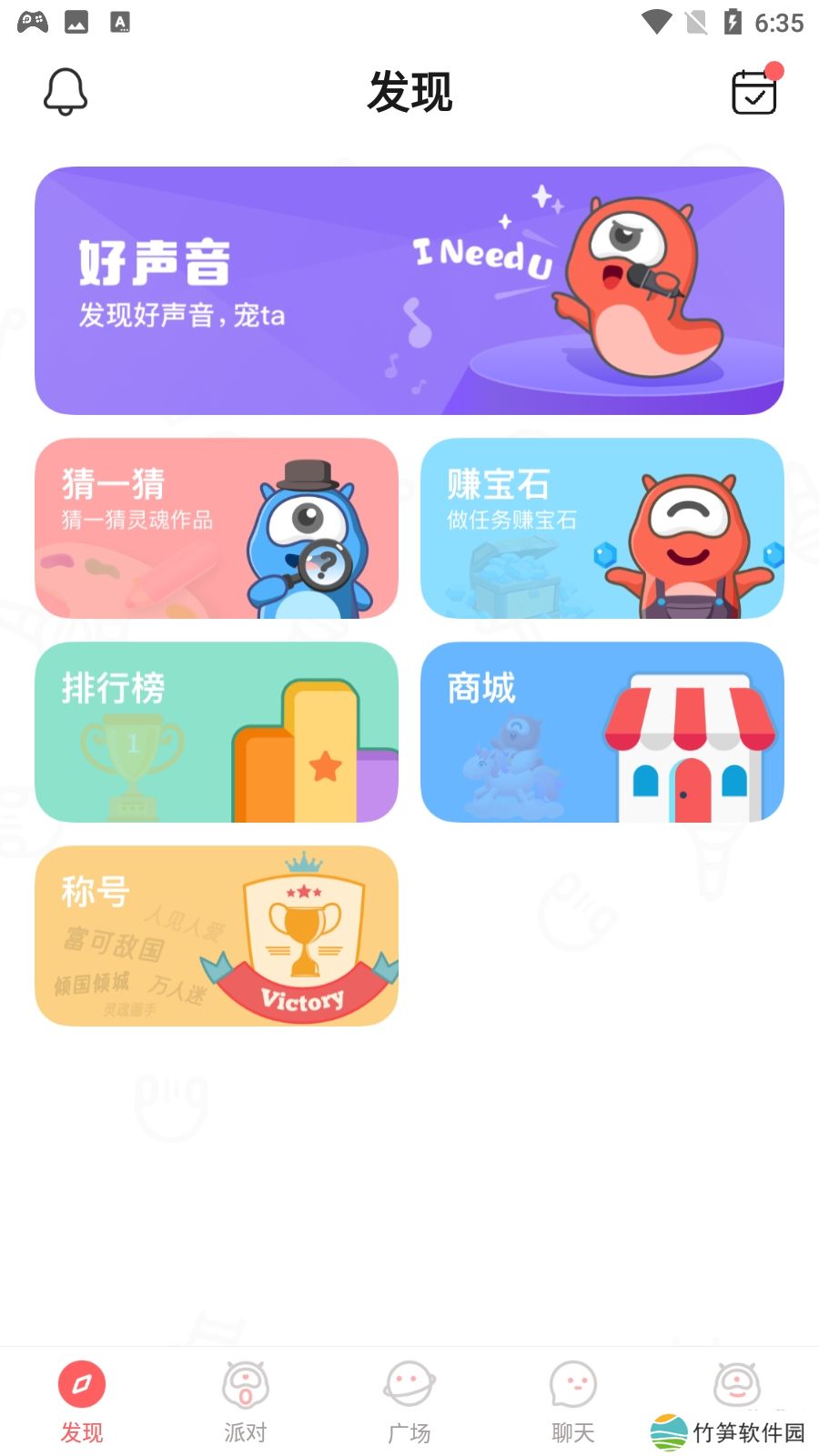819x1456 pixels.
Task: Select the 赚宝石 task card
Action: coord(602,528)
